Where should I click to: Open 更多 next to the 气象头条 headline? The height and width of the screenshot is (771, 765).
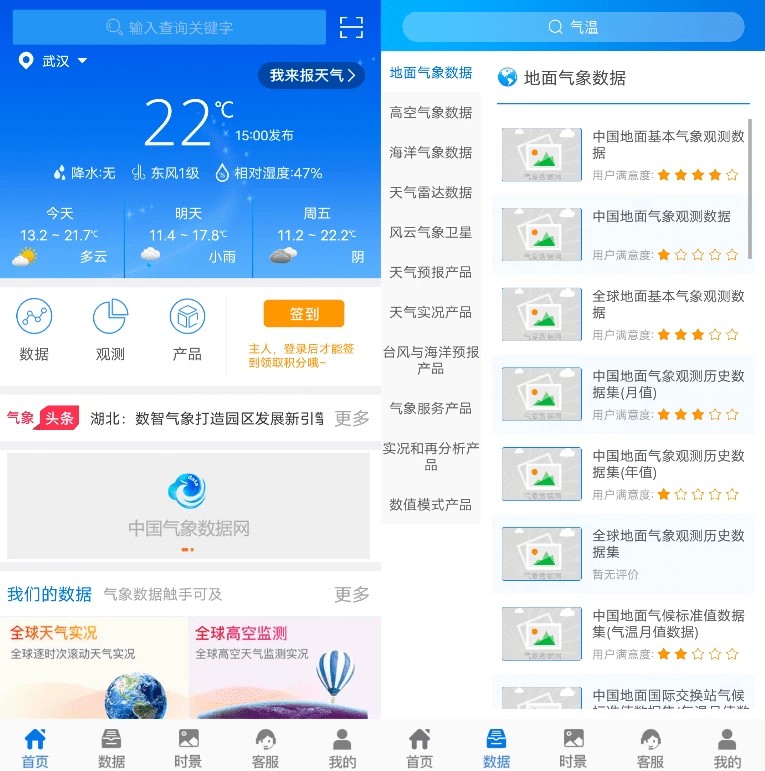tap(351, 418)
